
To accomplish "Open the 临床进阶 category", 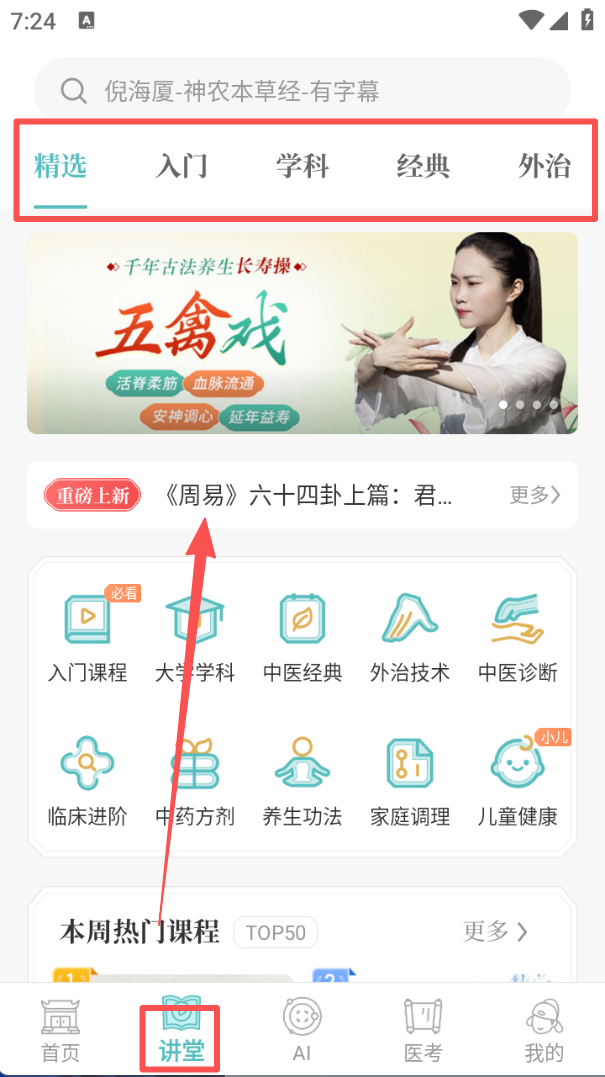I will (88, 781).
